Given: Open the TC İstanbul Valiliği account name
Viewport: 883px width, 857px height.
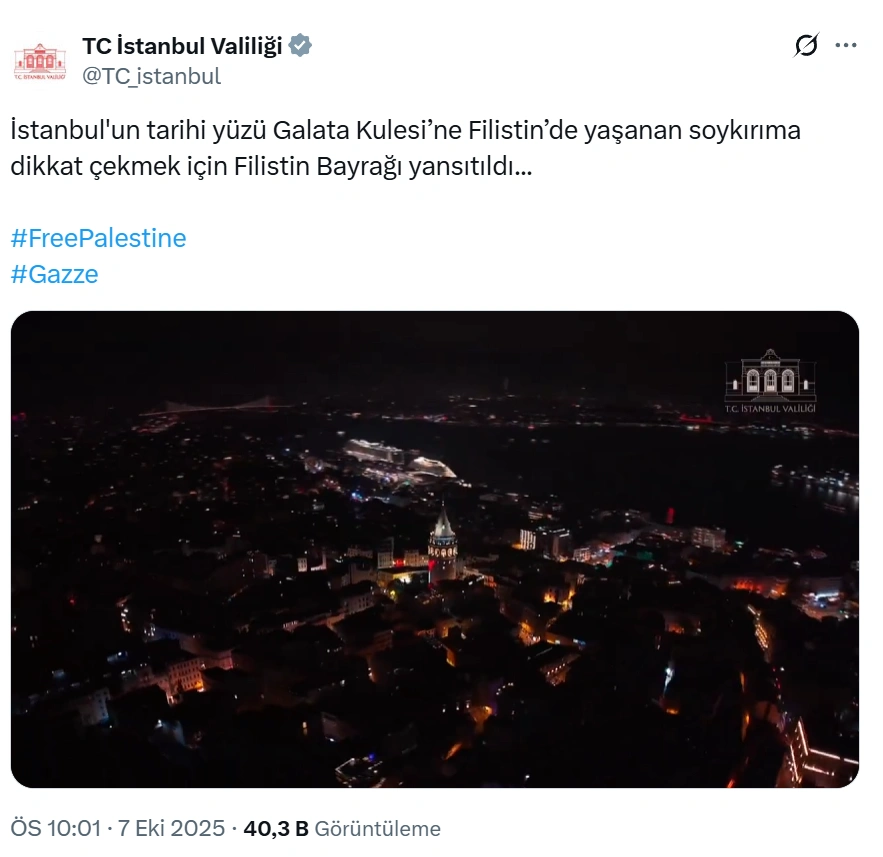Looking at the screenshot, I should (182, 45).
